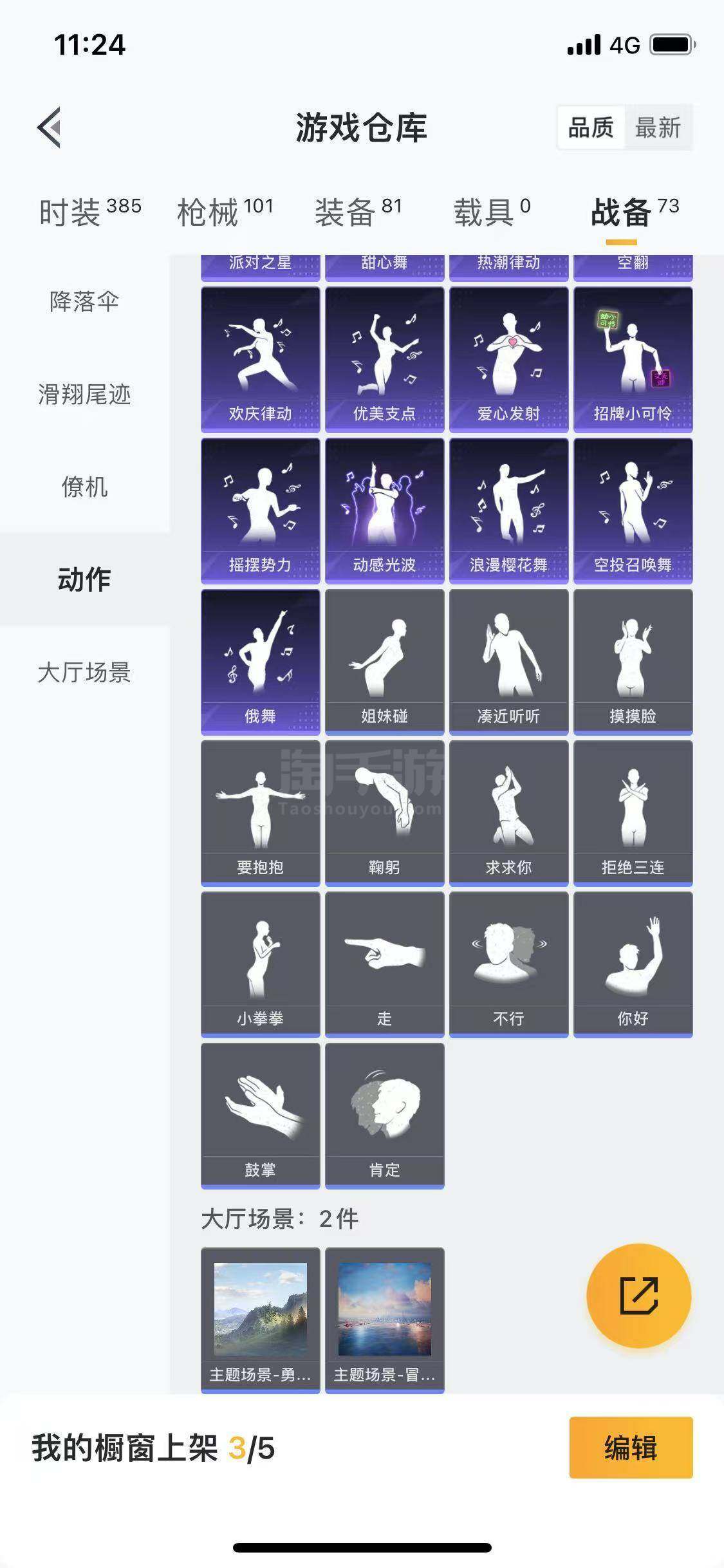The width and height of the screenshot is (724, 1568).
Task: Select 降落伞 in the side menu
Action: tap(84, 301)
